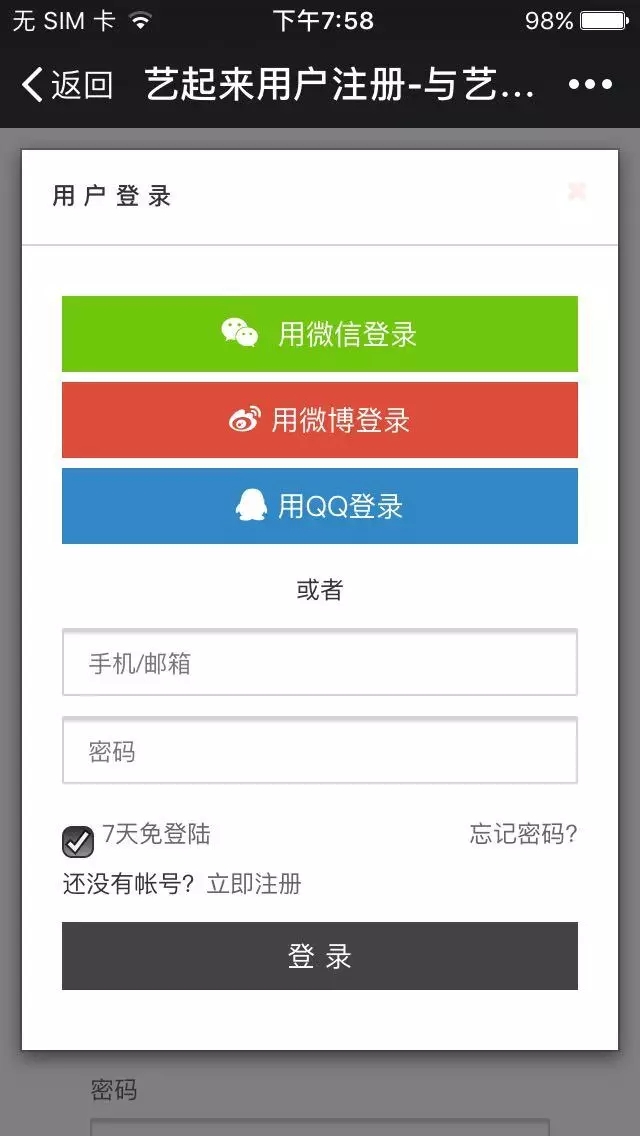Log in with 用微信登录
This screenshot has height=1136, width=640.
pos(320,334)
